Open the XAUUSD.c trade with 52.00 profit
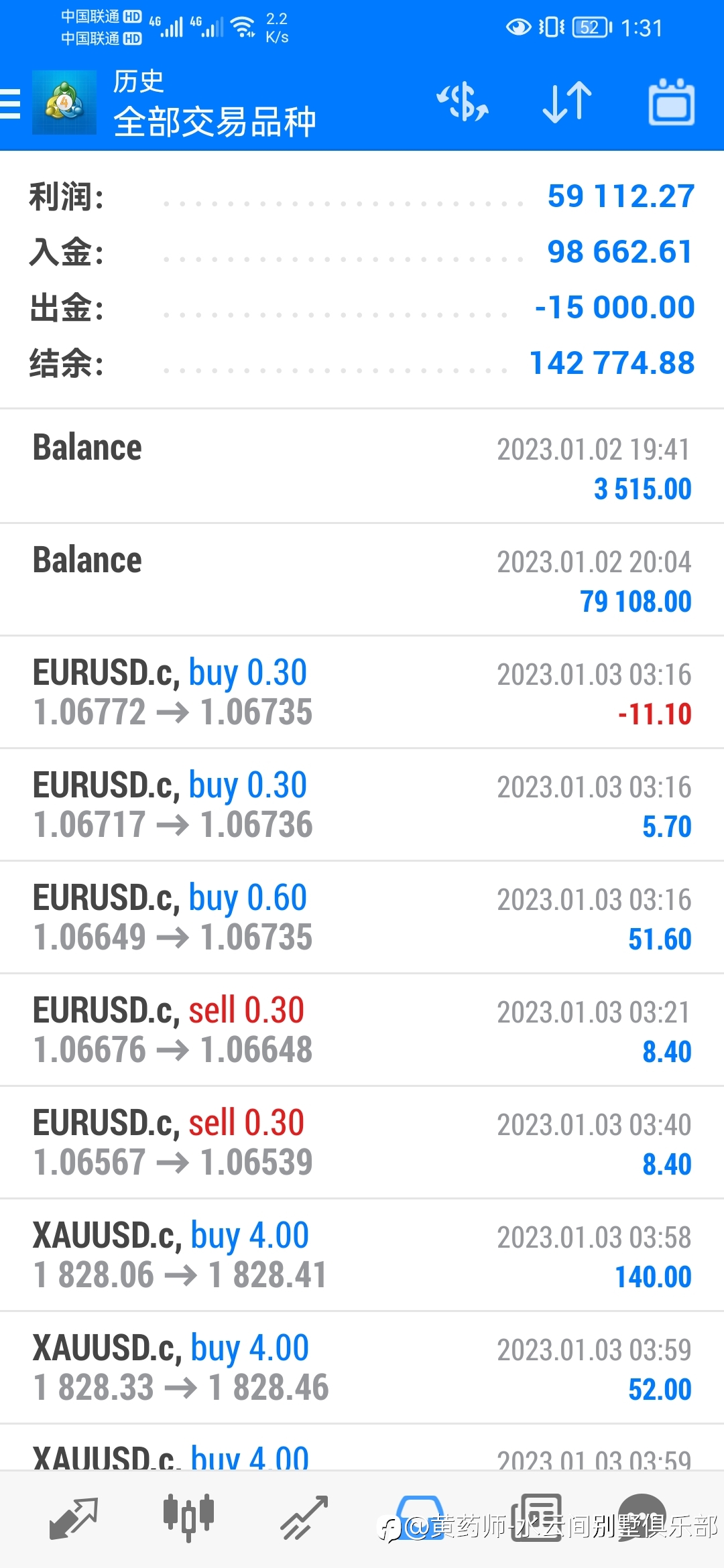This screenshot has width=724, height=1568. click(362, 1368)
